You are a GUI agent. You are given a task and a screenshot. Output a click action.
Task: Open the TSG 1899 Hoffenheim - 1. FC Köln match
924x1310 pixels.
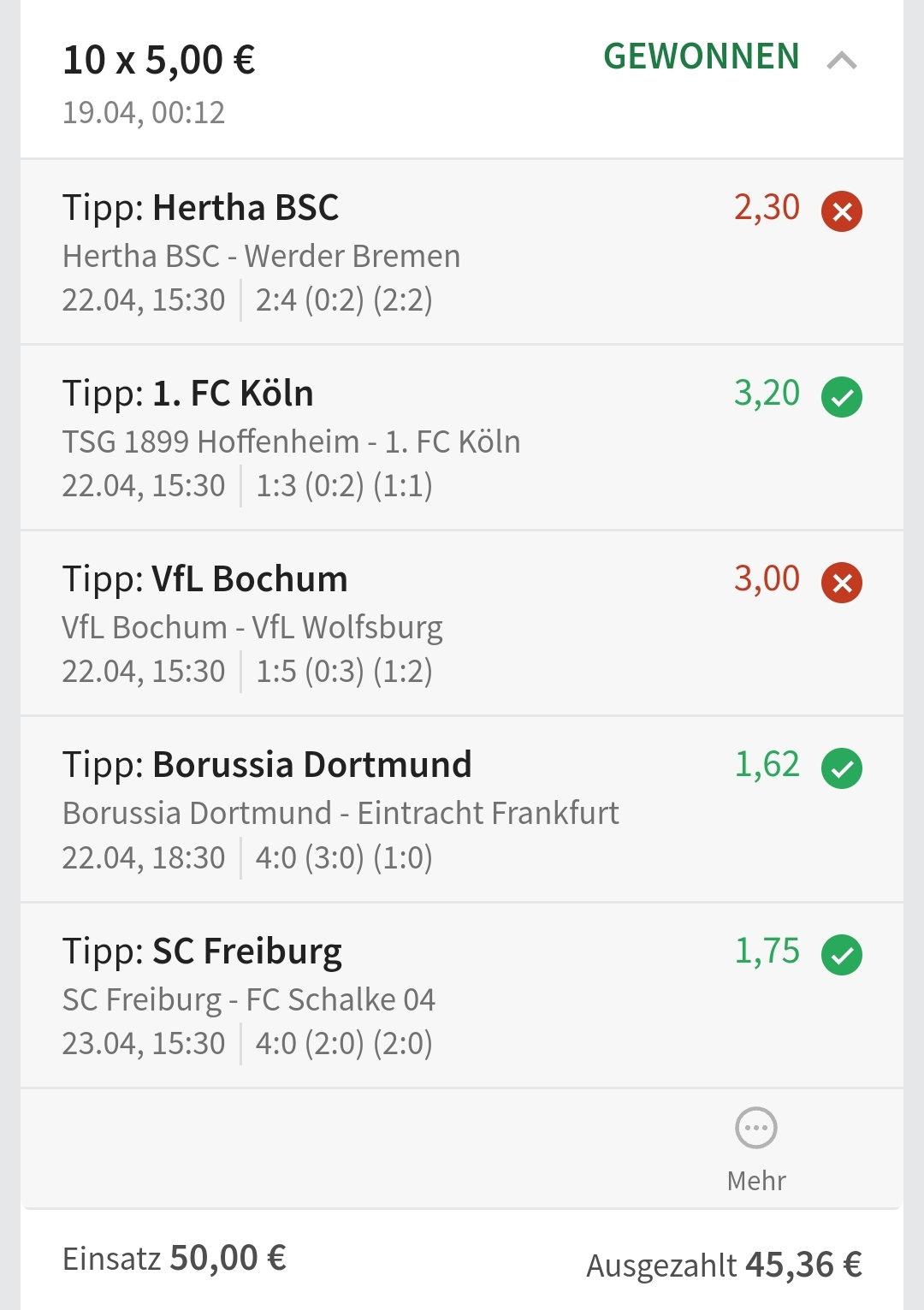point(291,442)
